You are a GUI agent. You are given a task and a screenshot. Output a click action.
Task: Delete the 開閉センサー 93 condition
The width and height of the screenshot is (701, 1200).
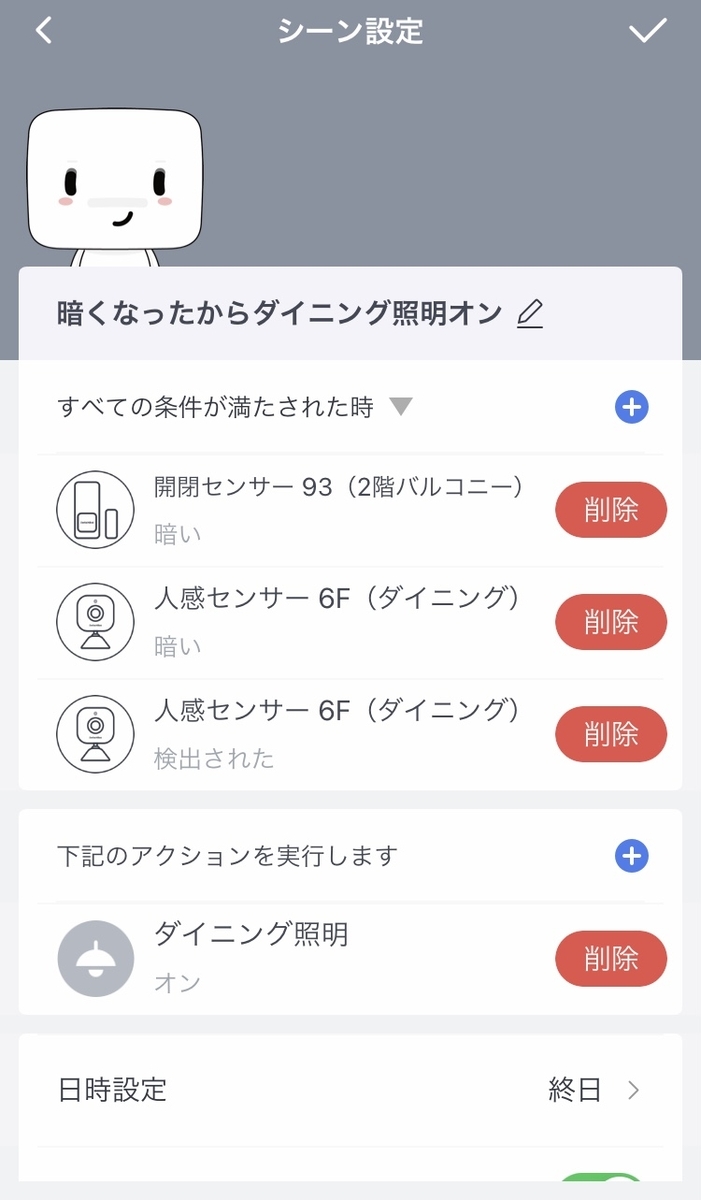point(610,510)
